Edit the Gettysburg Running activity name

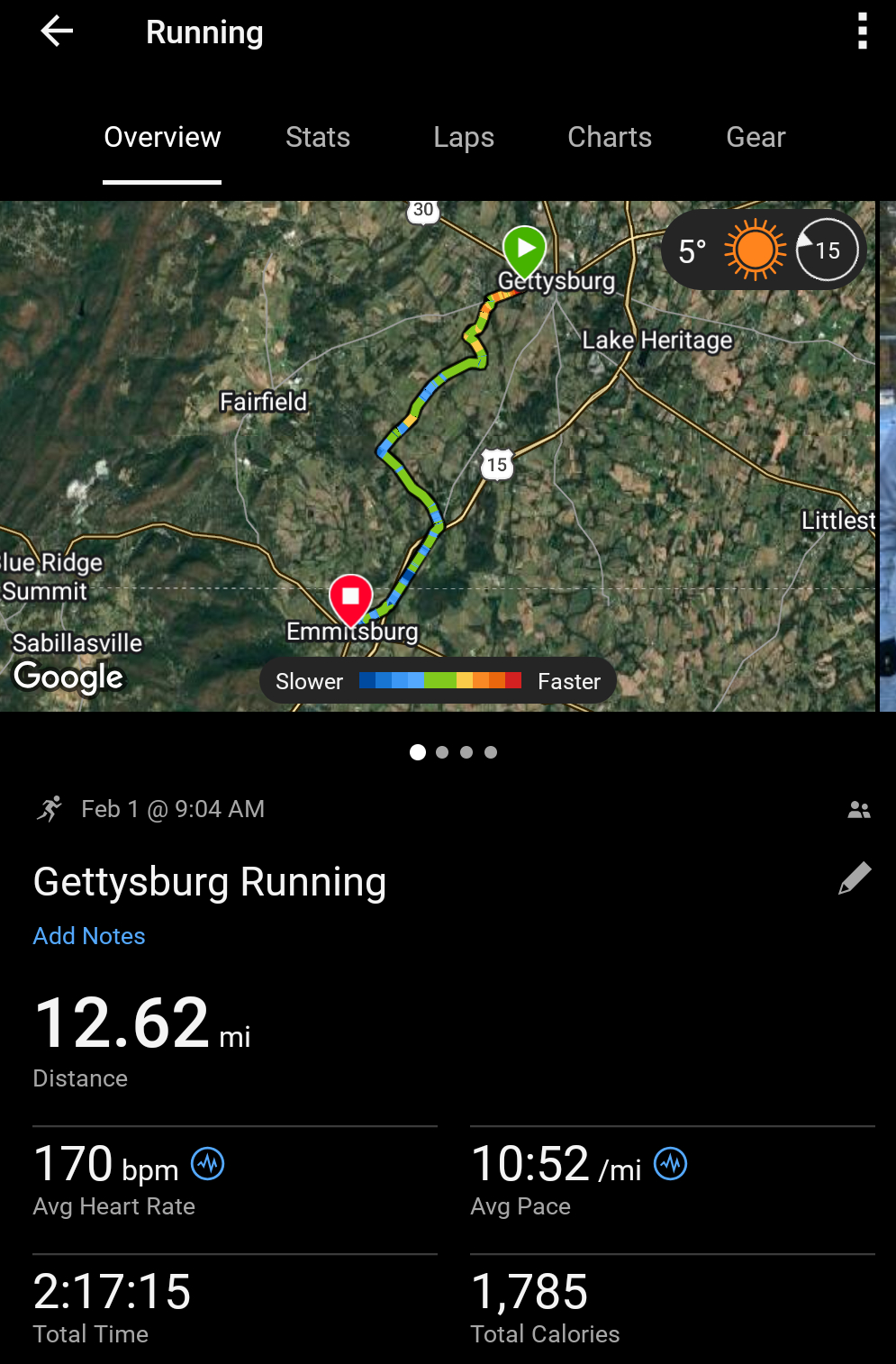tap(855, 878)
